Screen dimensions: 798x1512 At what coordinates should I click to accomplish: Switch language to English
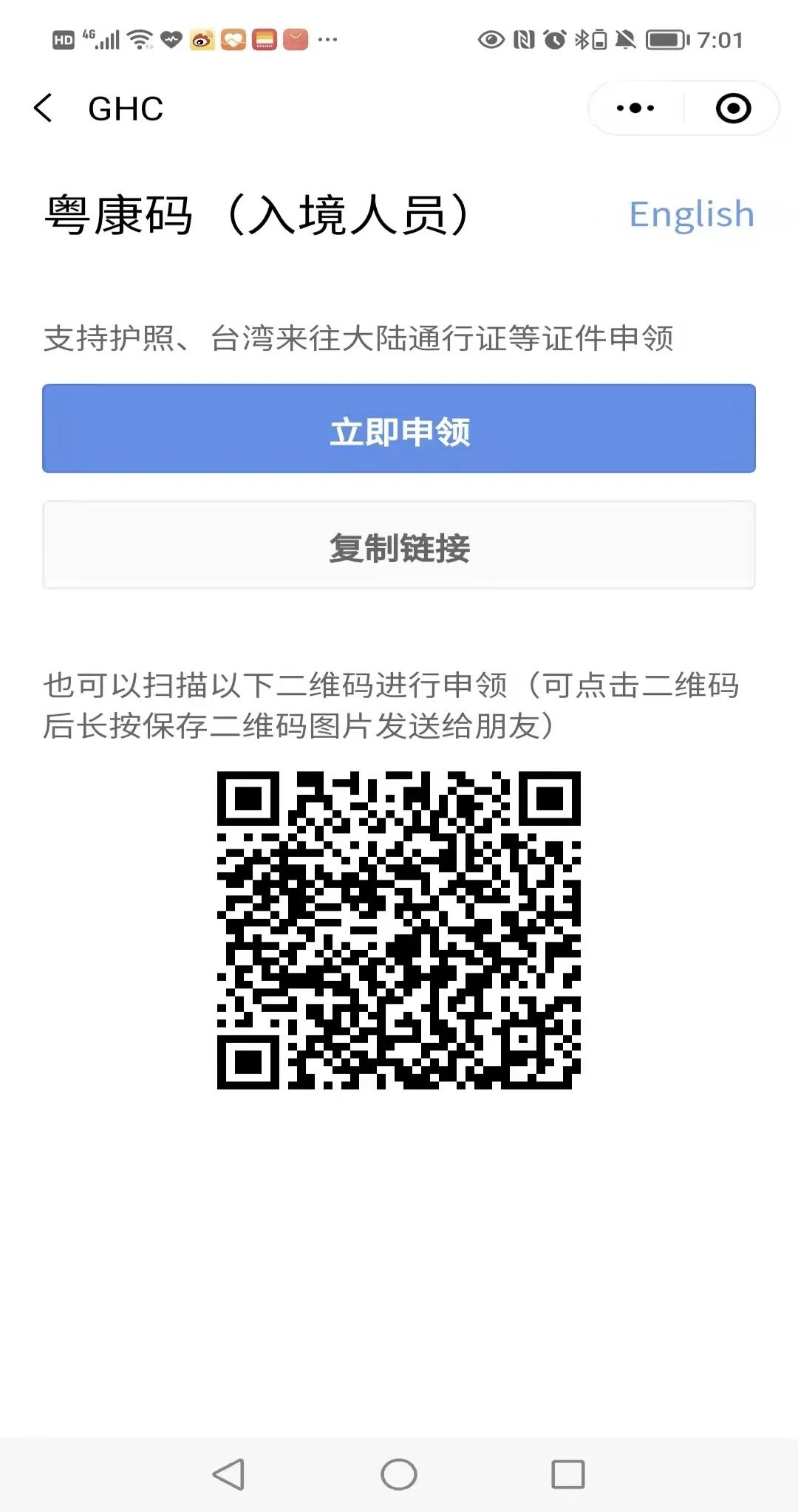click(691, 215)
